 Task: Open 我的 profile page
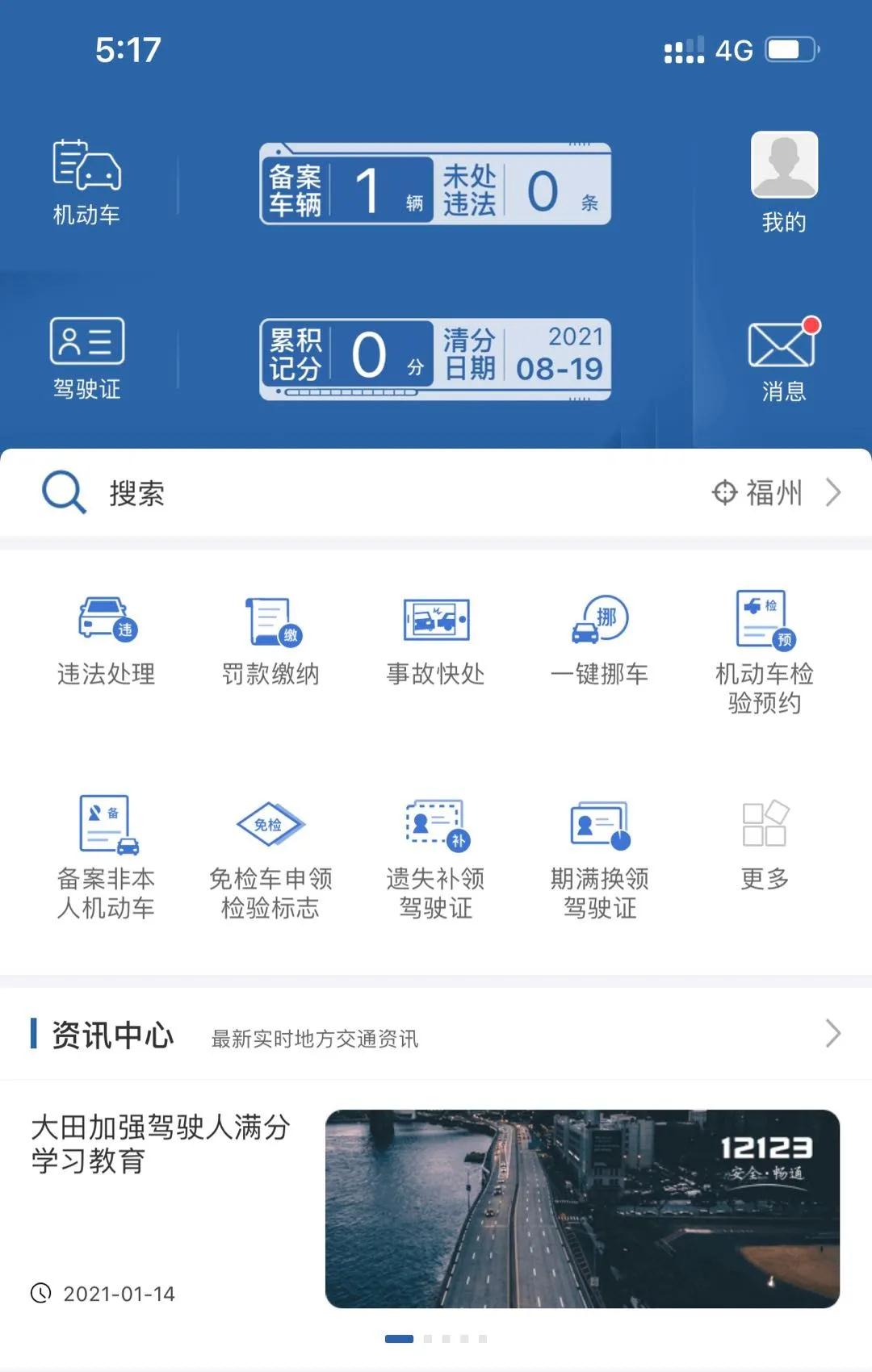coord(784,181)
